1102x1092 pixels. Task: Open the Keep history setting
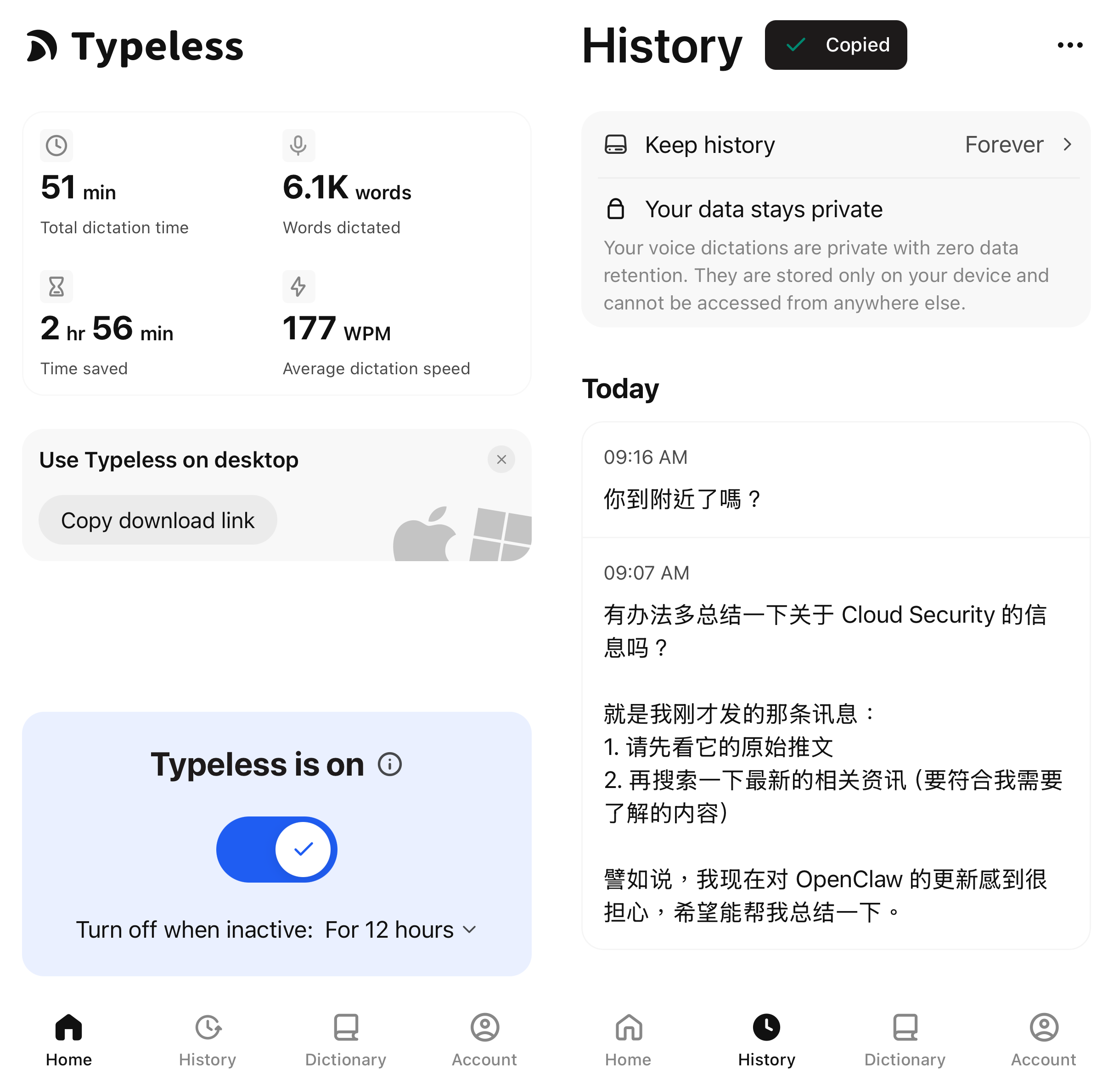(x=836, y=145)
